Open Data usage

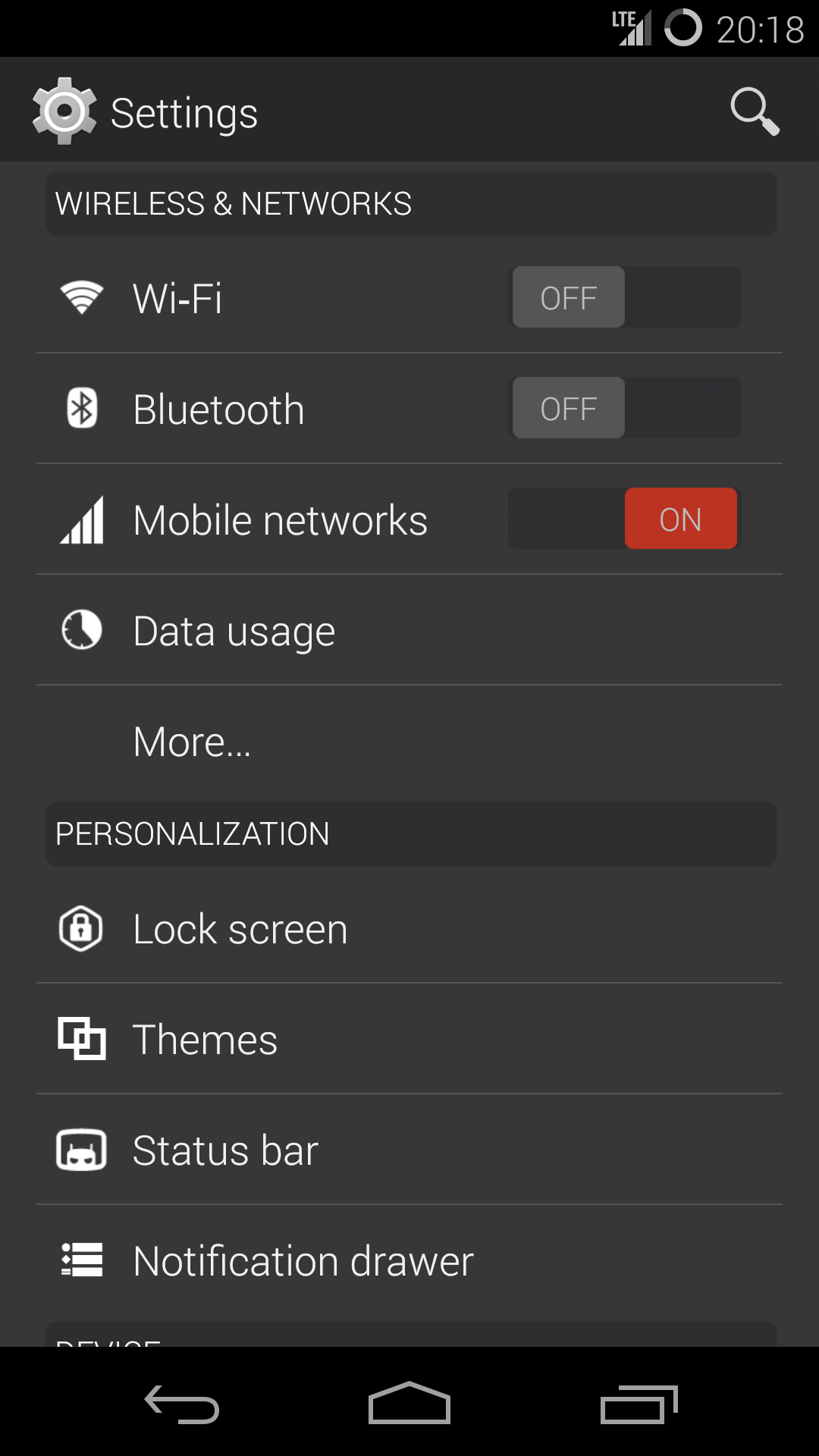click(409, 630)
